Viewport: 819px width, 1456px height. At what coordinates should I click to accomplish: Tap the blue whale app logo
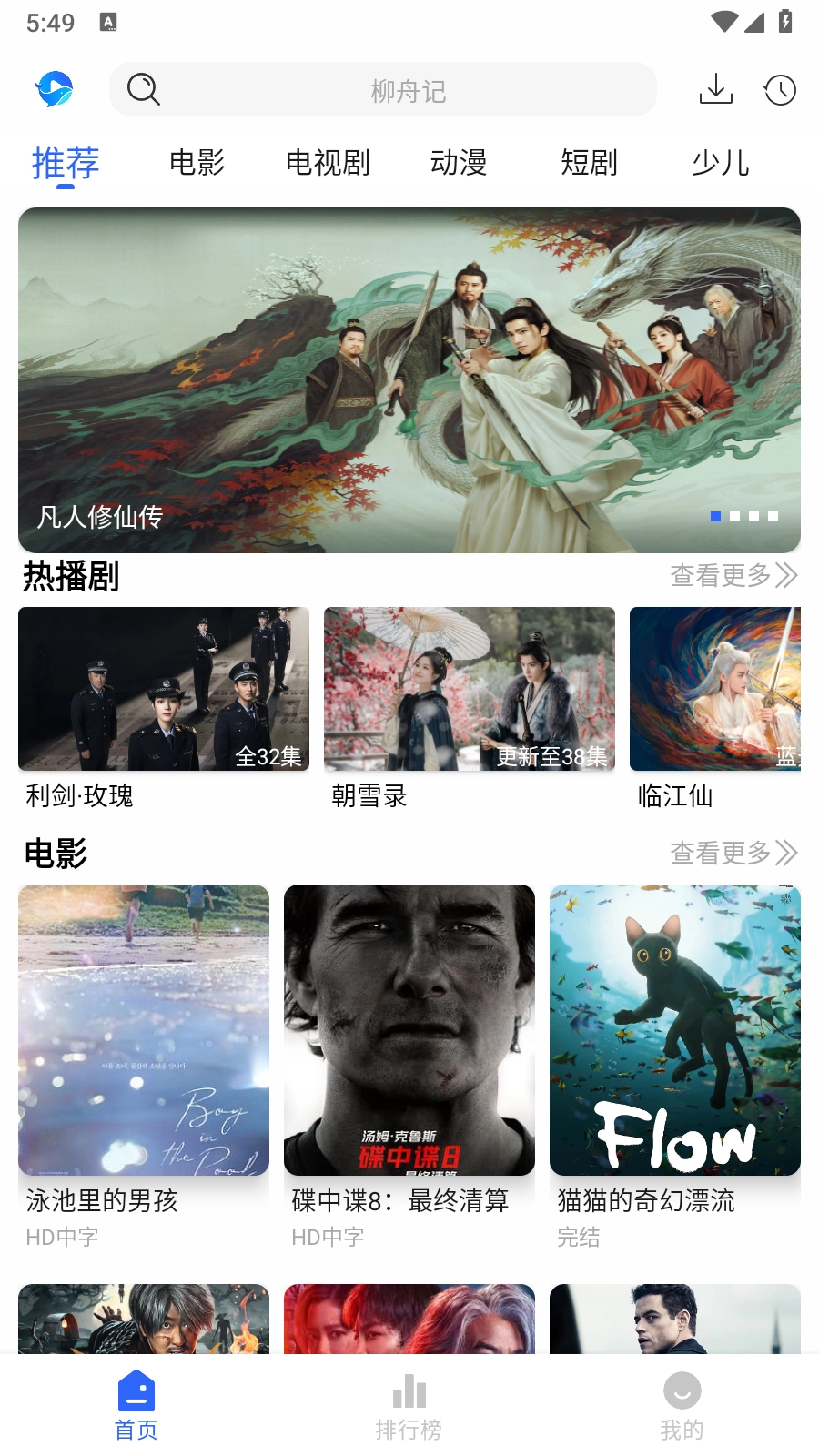(x=55, y=89)
